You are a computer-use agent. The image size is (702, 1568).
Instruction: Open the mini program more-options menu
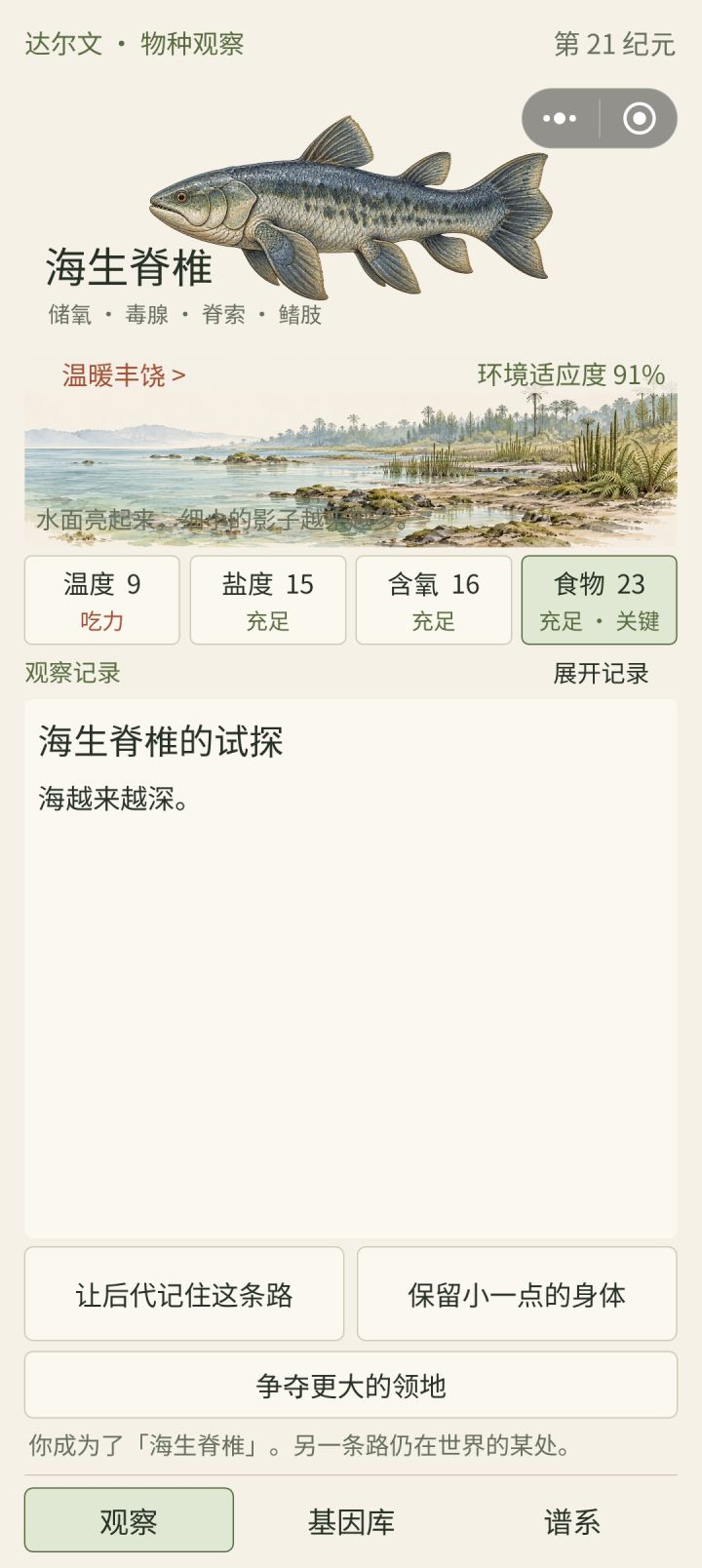(x=560, y=118)
